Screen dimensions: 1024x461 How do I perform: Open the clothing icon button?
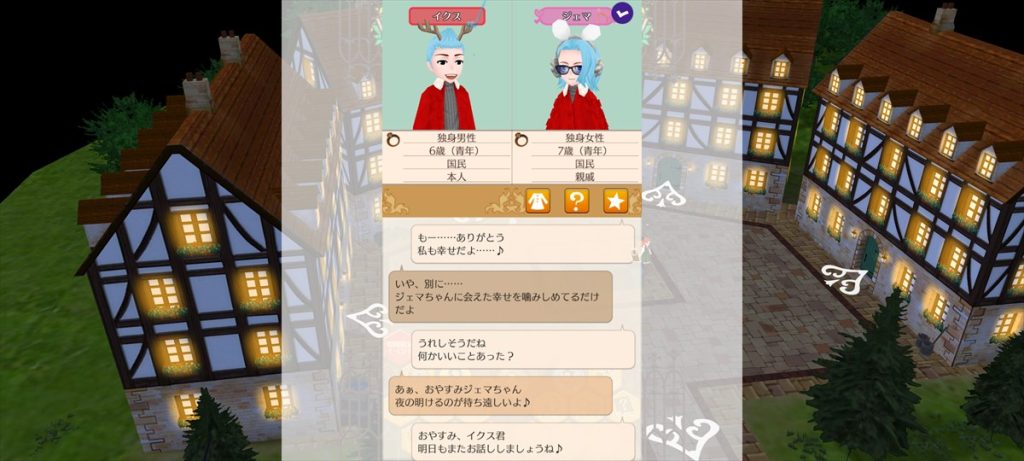538,201
